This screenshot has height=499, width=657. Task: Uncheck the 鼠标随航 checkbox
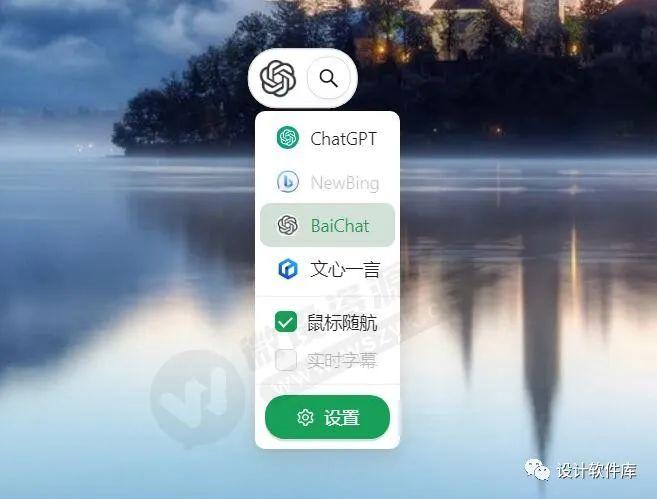[x=286, y=322]
